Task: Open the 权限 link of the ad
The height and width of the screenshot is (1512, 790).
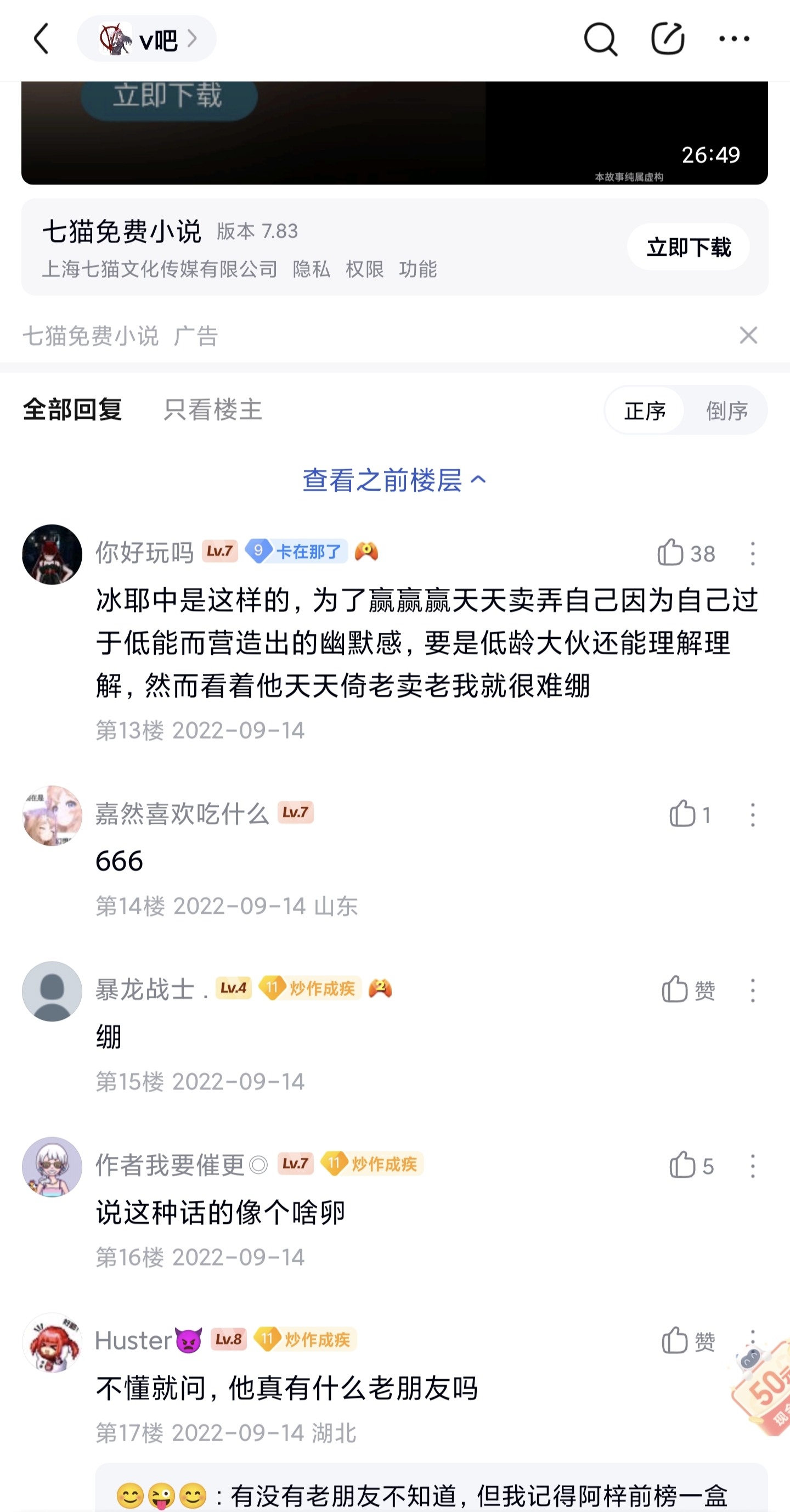Action: [x=364, y=269]
